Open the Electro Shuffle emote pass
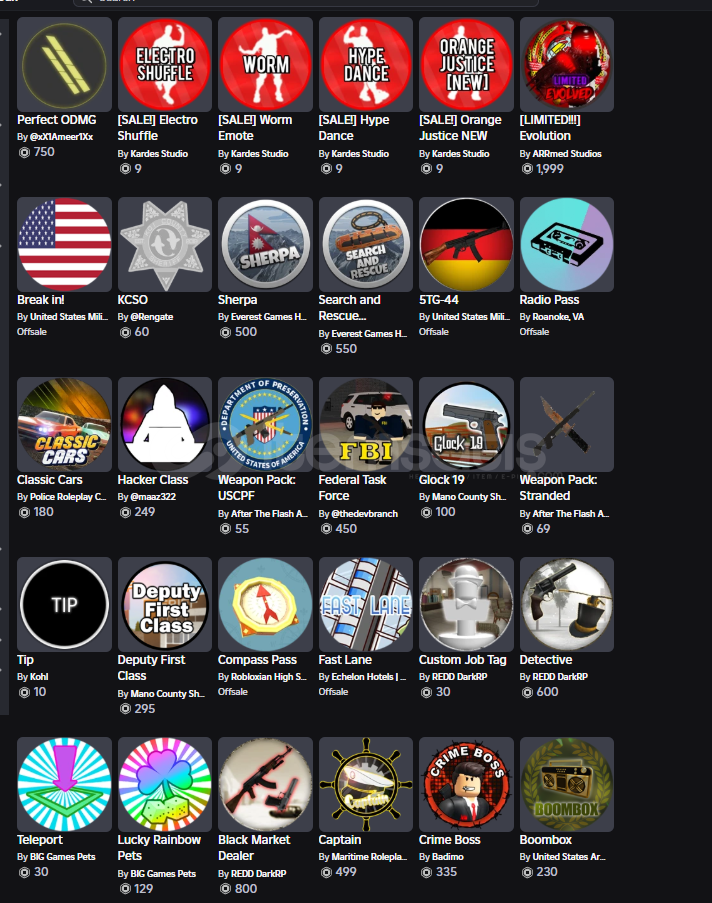The width and height of the screenshot is (712, 903). [165, 64]
